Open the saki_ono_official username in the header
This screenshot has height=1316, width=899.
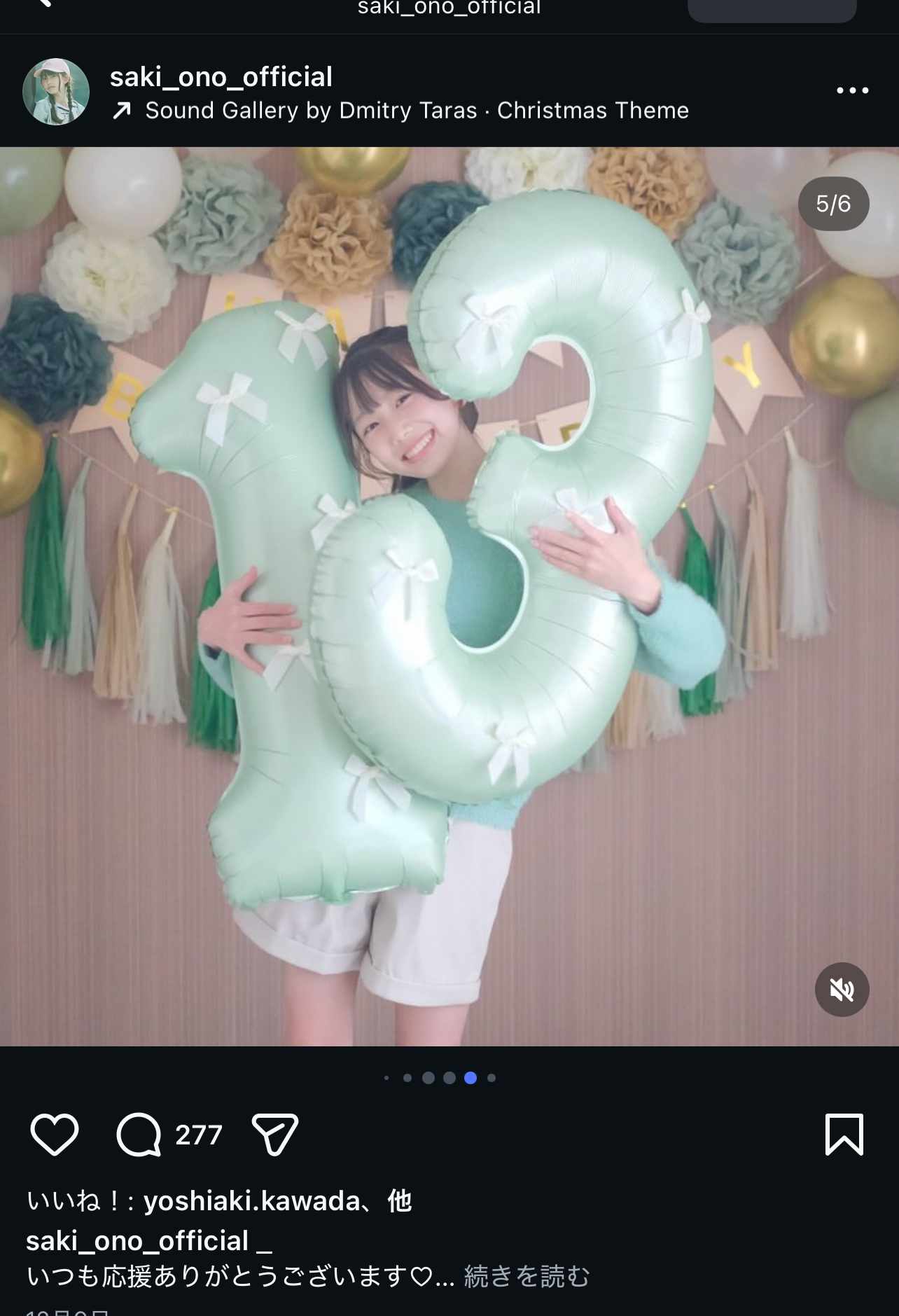221,77
